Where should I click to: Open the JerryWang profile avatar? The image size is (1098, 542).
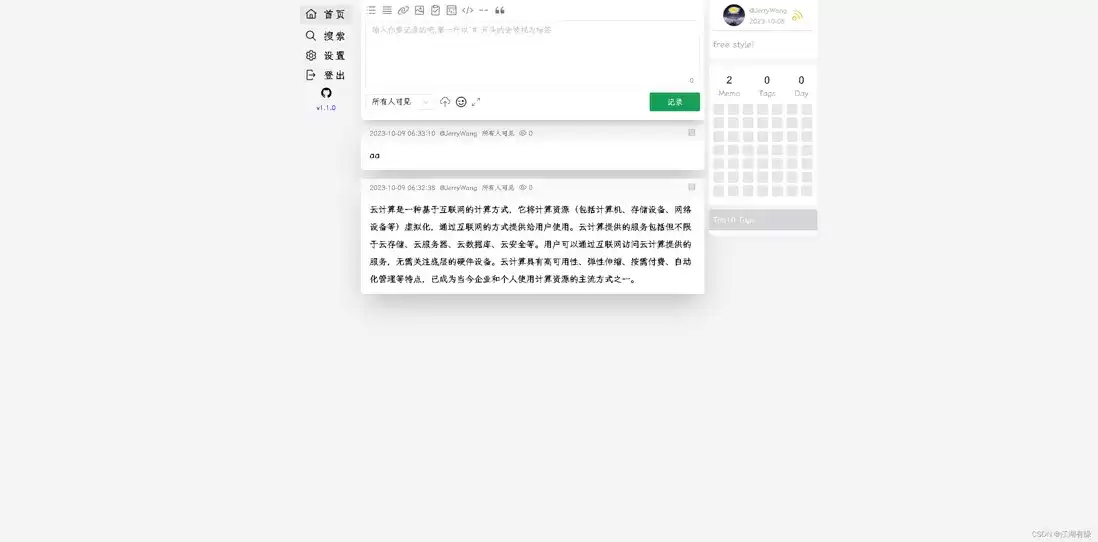pos(734,15)
